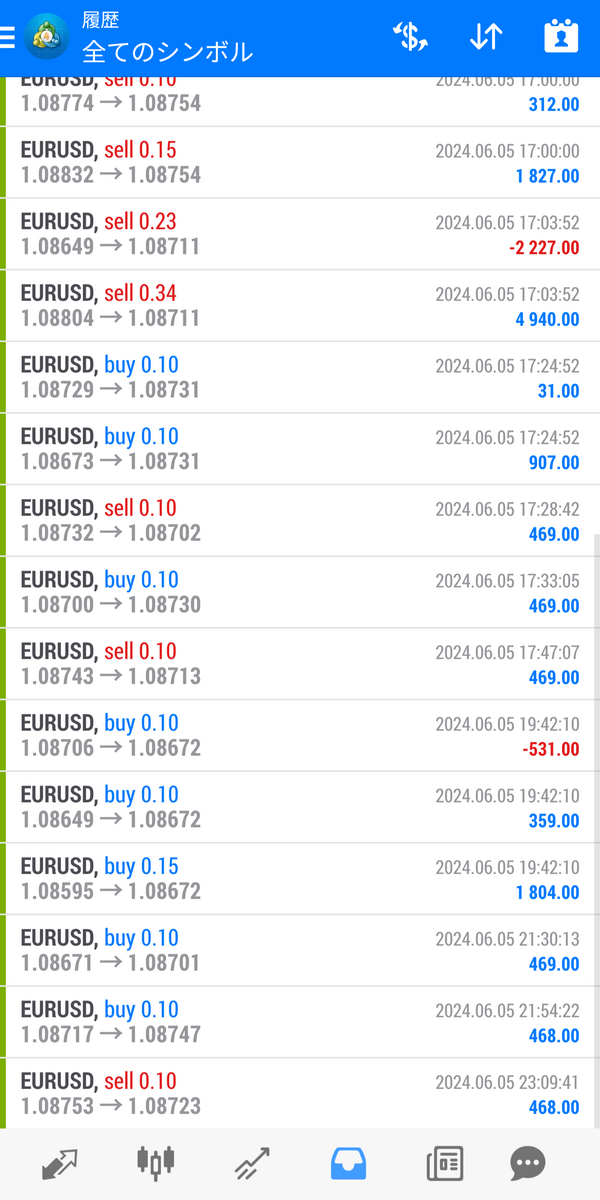Expand the buy trade closed at 21:30:13
The width and height of the screenshot is (600, 1200).
pos(300,951)
